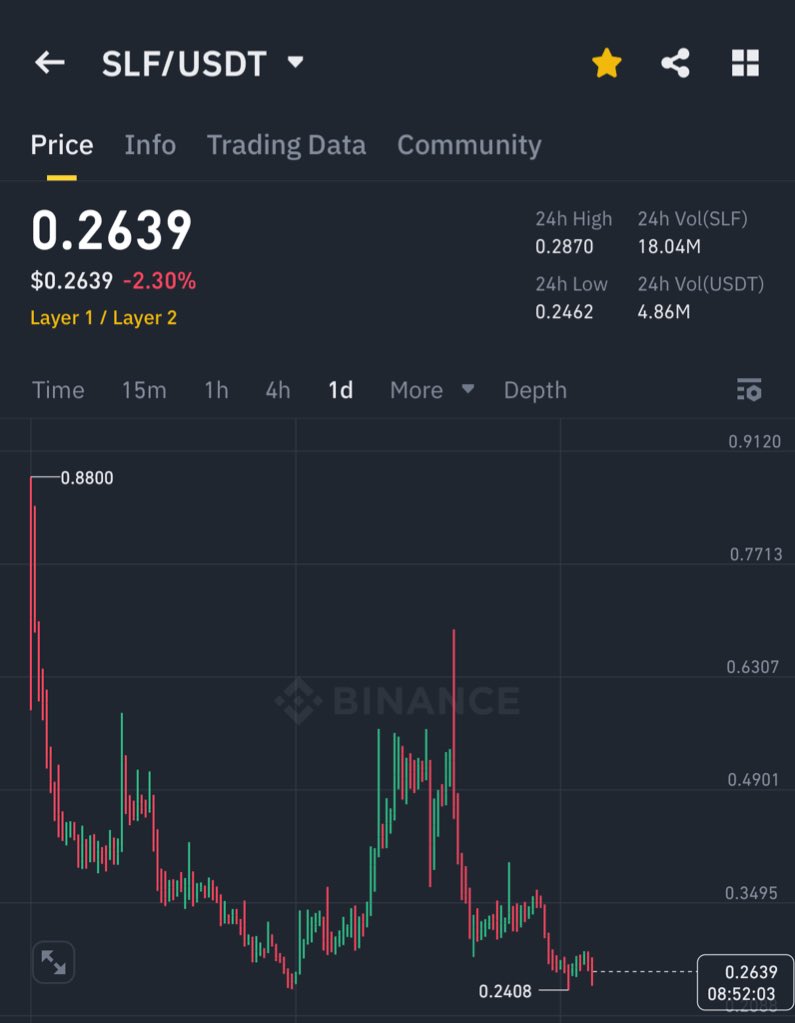Select the Time chart view
This screenshot has height=1023, width=795.
58,390
